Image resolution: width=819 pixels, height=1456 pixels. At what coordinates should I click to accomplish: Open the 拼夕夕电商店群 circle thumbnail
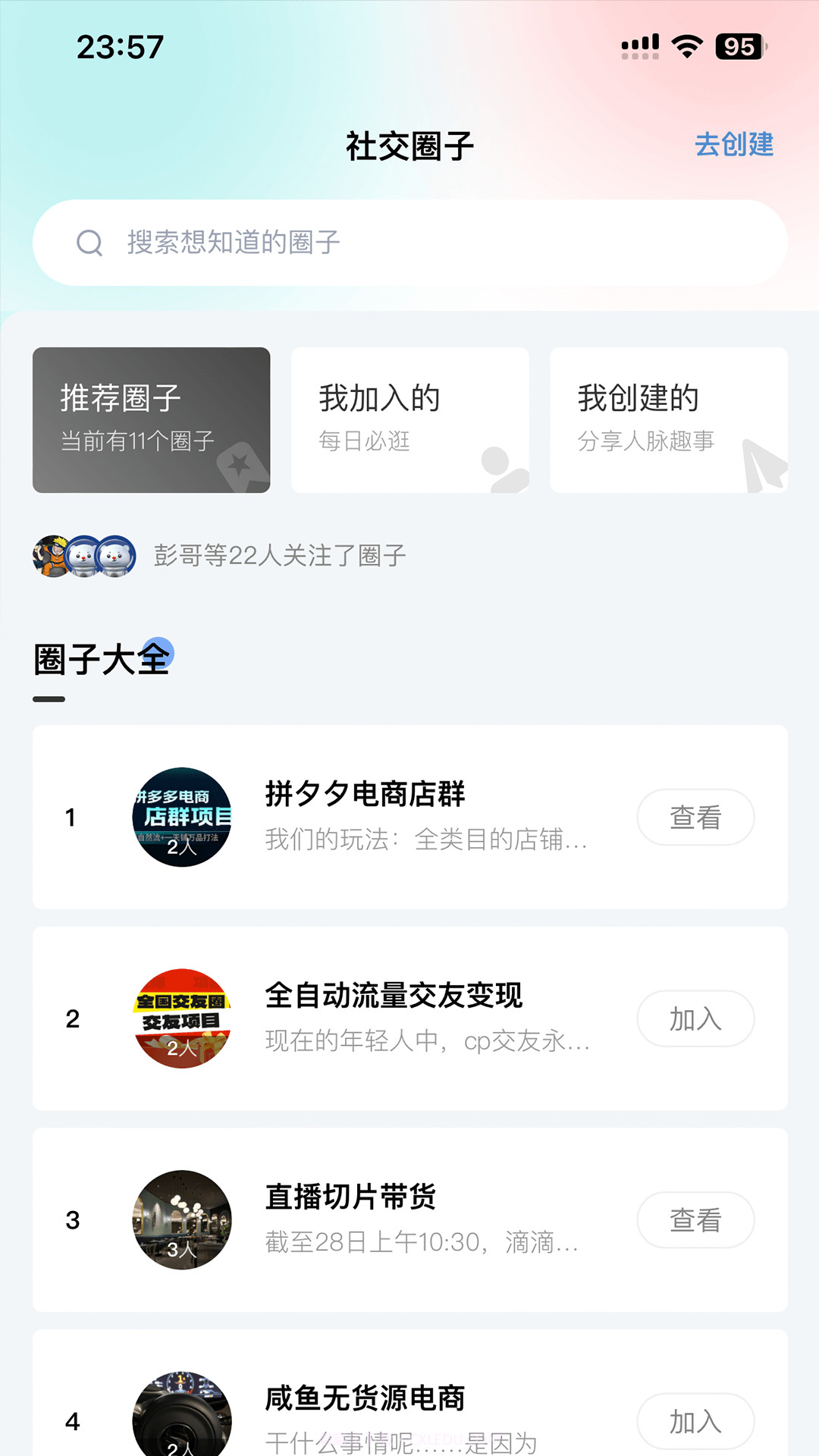click(x=182, y=817)
